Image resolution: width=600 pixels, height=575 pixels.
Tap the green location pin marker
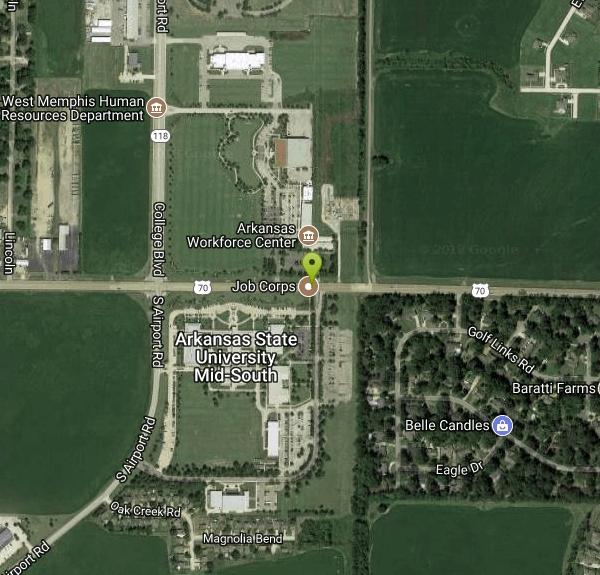coord(312,266)
